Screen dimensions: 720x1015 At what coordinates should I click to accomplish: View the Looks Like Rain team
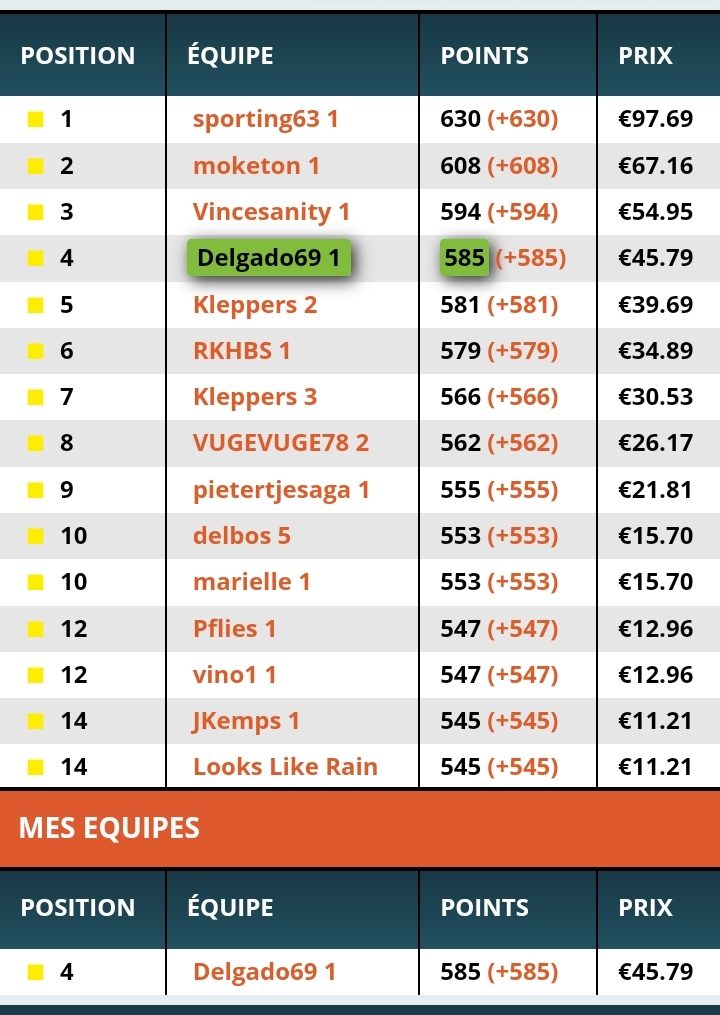285,767
